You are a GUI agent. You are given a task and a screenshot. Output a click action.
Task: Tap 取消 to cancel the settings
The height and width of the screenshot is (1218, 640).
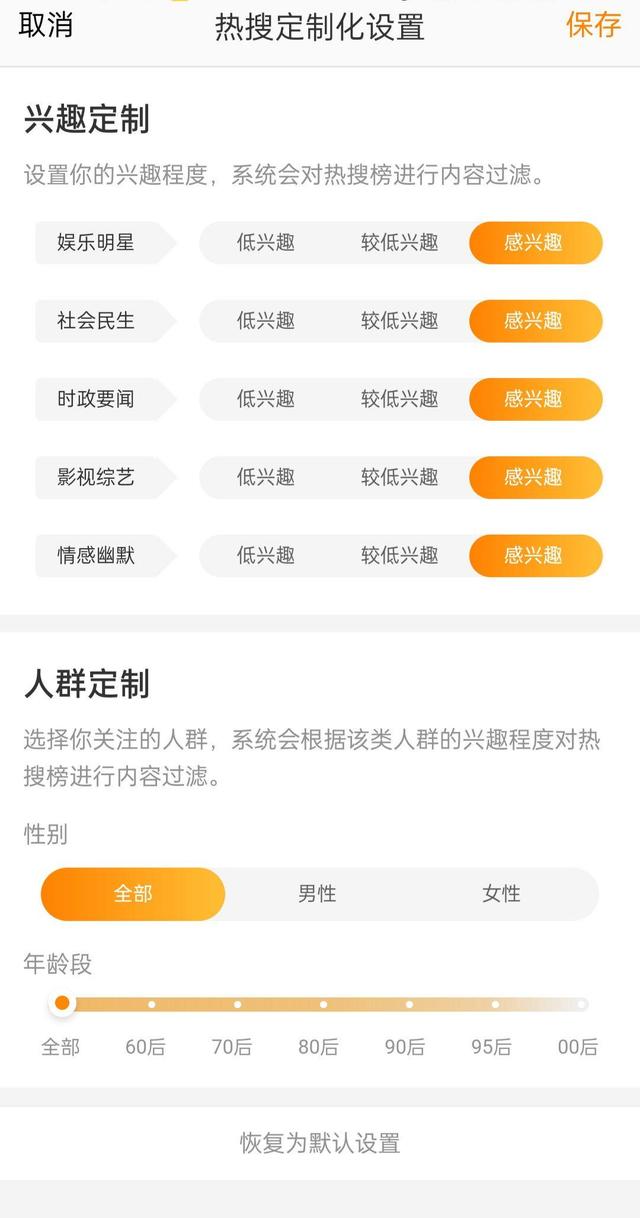pos(46,25)
